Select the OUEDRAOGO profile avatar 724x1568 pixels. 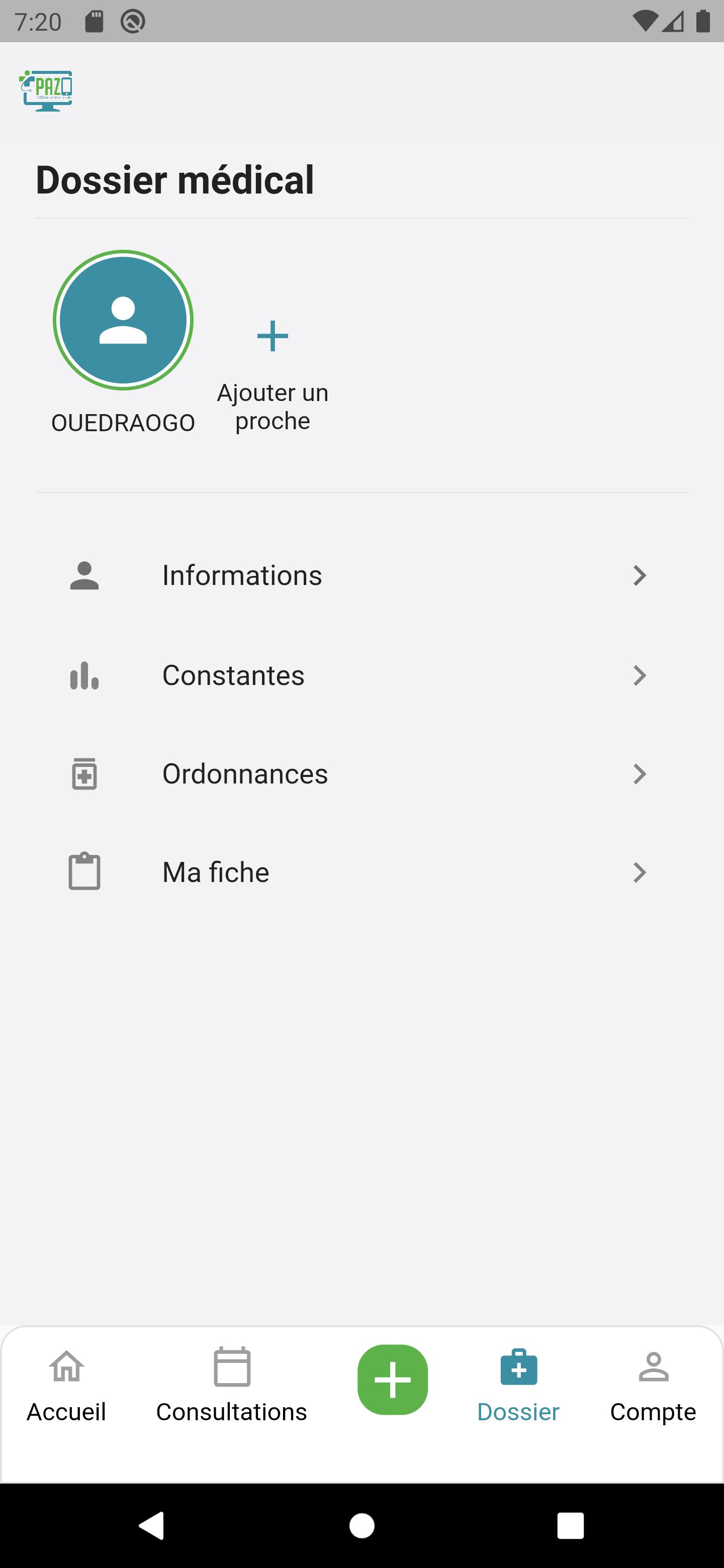click(123, 320)
